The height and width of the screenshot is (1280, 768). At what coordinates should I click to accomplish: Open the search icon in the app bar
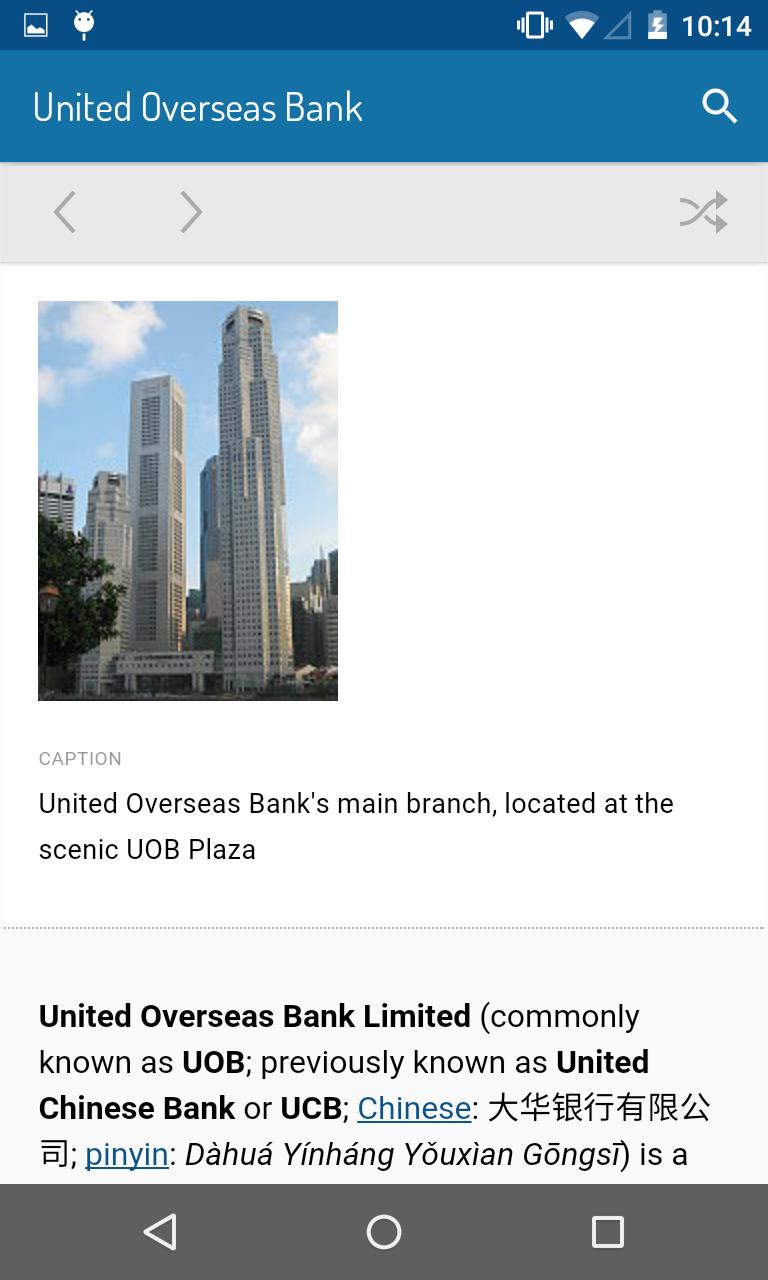click(719, 106)
